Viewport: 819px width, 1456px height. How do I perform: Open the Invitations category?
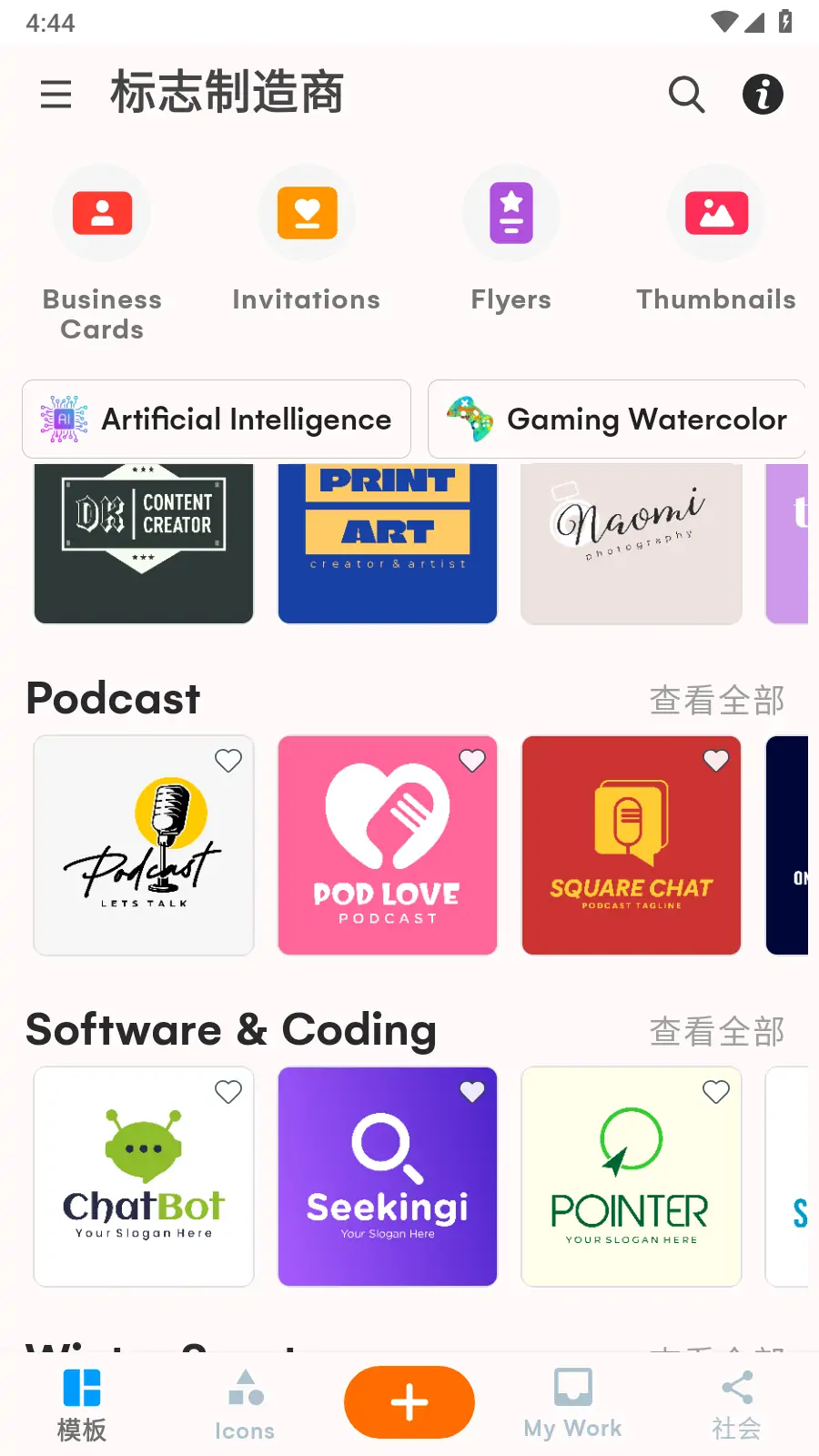click(x=306, y=213)
